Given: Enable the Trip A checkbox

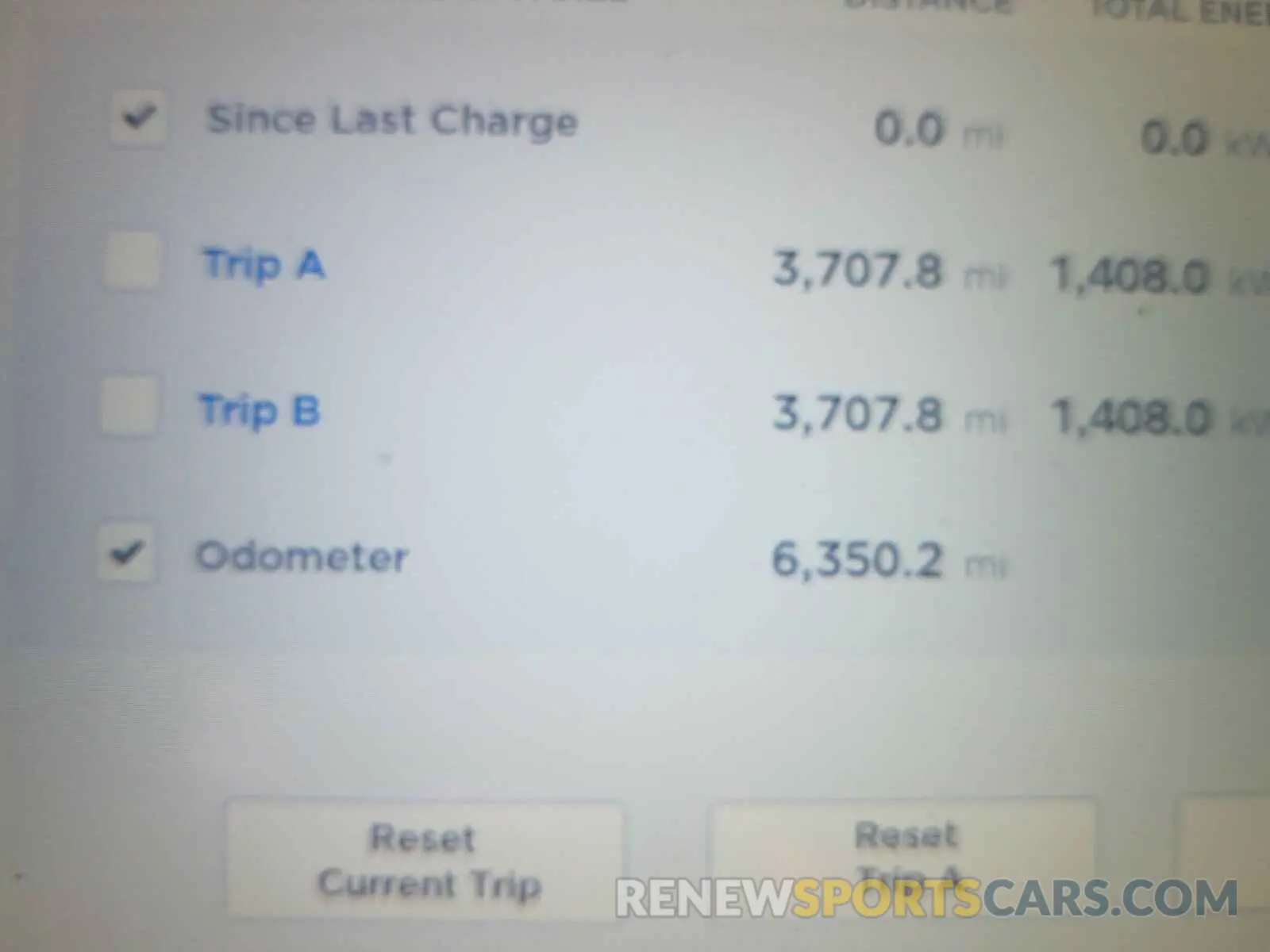Looking at the screenshot, I should (132, 263).
